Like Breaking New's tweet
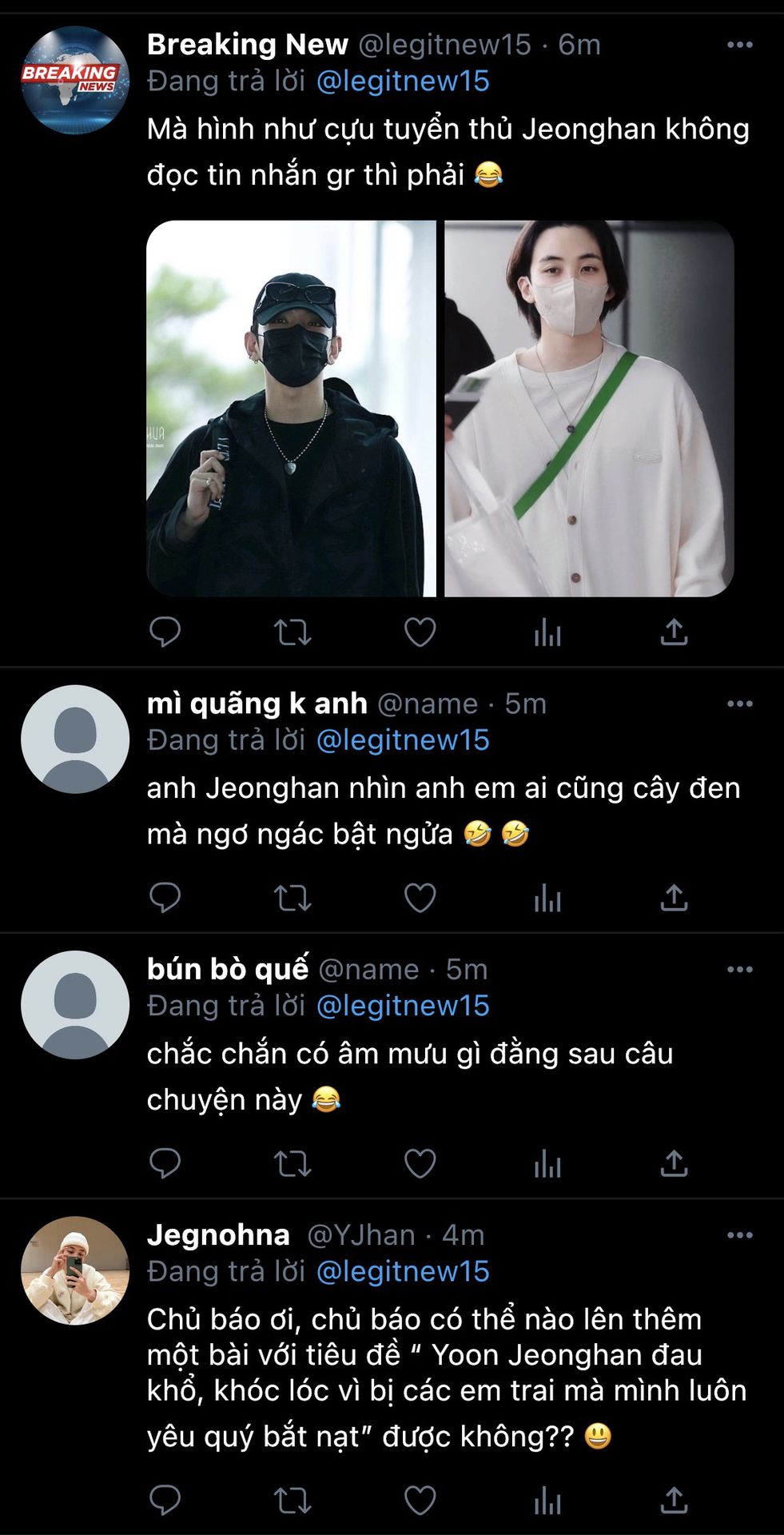 click(420, 632)
